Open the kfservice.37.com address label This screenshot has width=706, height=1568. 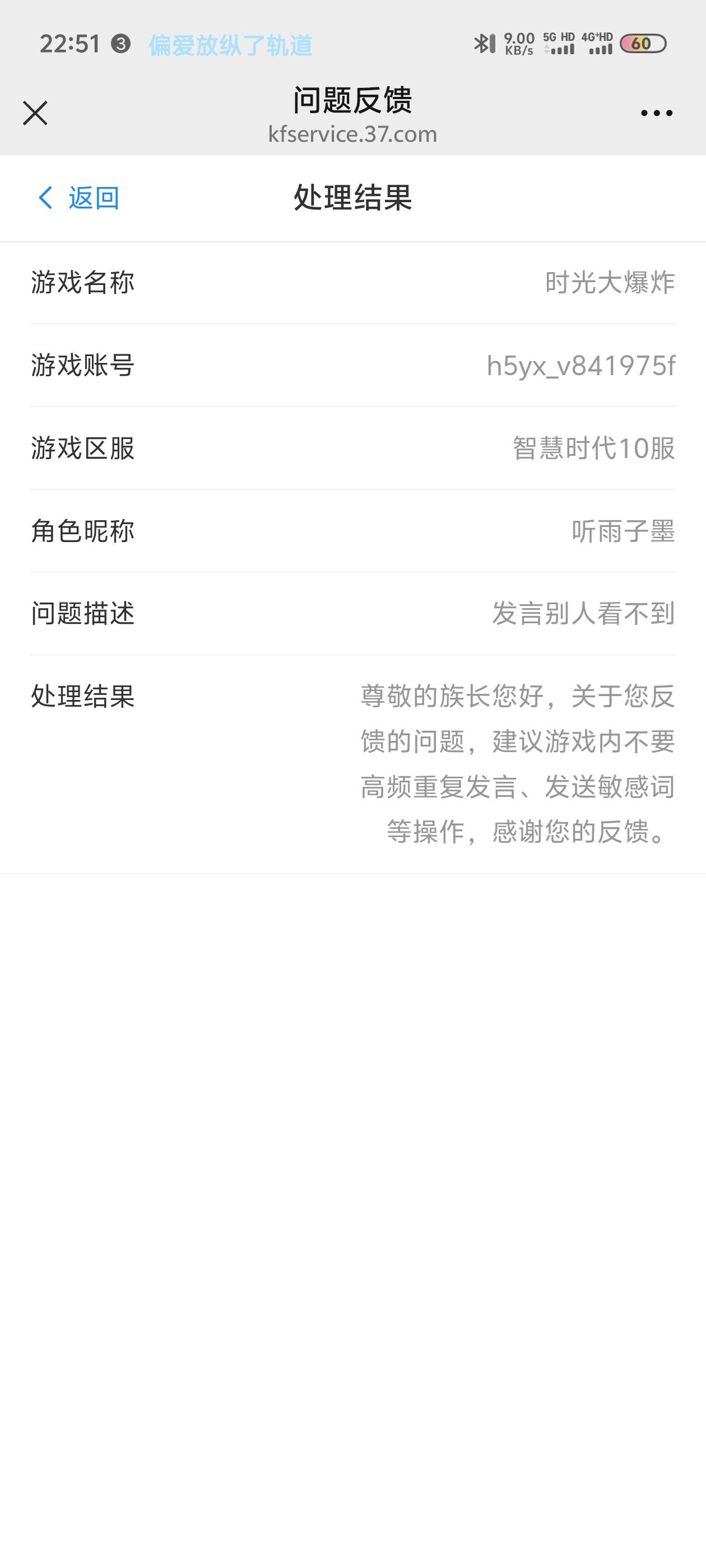click(x=352, y=134)
